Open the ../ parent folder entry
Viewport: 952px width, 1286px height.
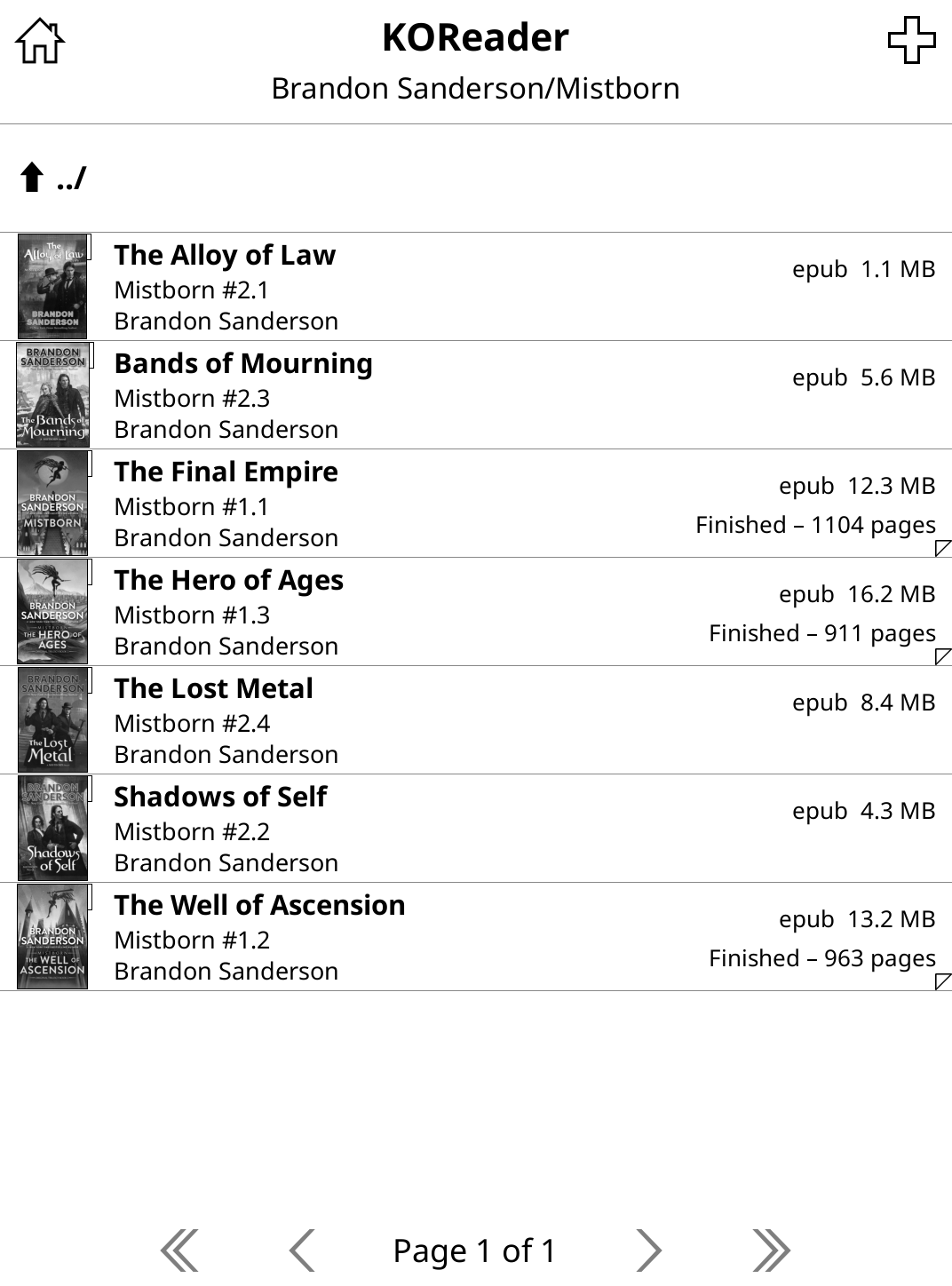point(71,178)
